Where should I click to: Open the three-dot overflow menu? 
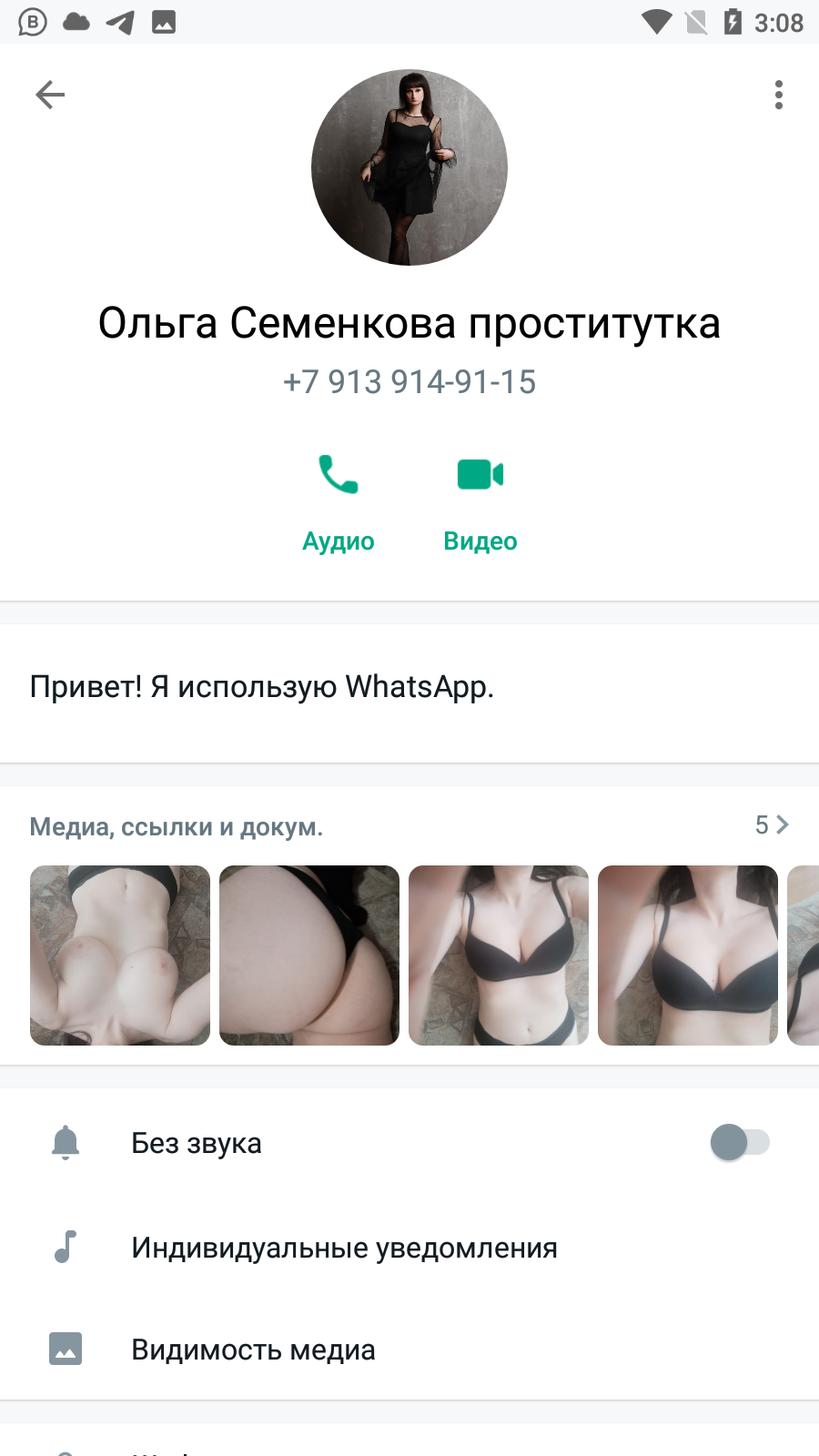pos(779,95)
